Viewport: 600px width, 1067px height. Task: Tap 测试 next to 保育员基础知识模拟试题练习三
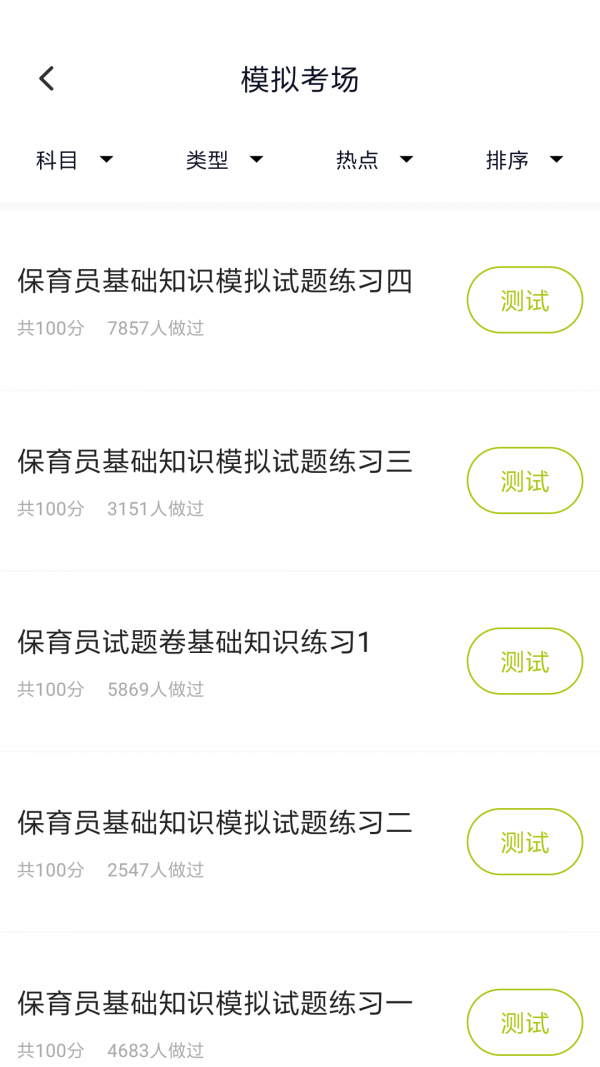524,481
